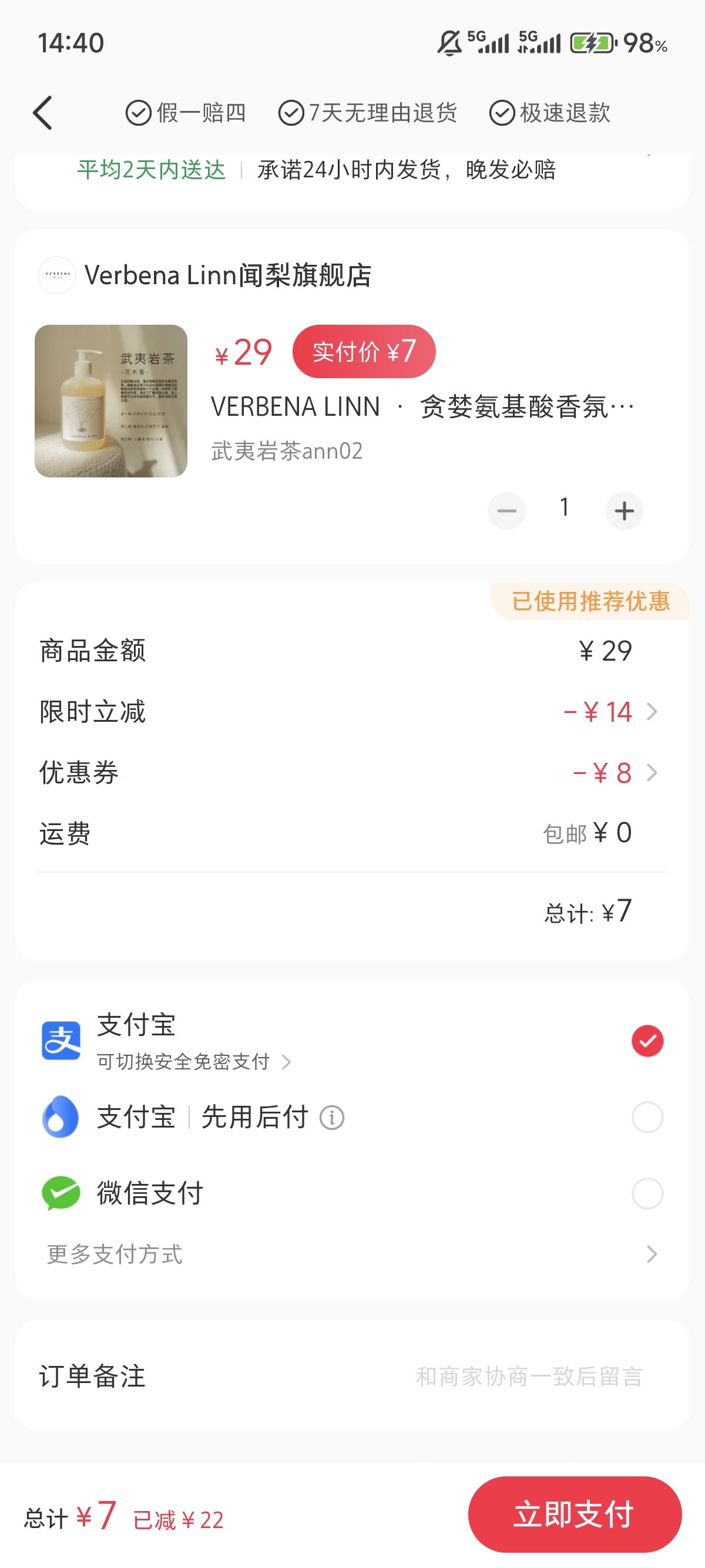Select 支付宝 as the payment method
This screenshot has height=1568, width=705.
pyautogui.click(x=647, y=1040)
